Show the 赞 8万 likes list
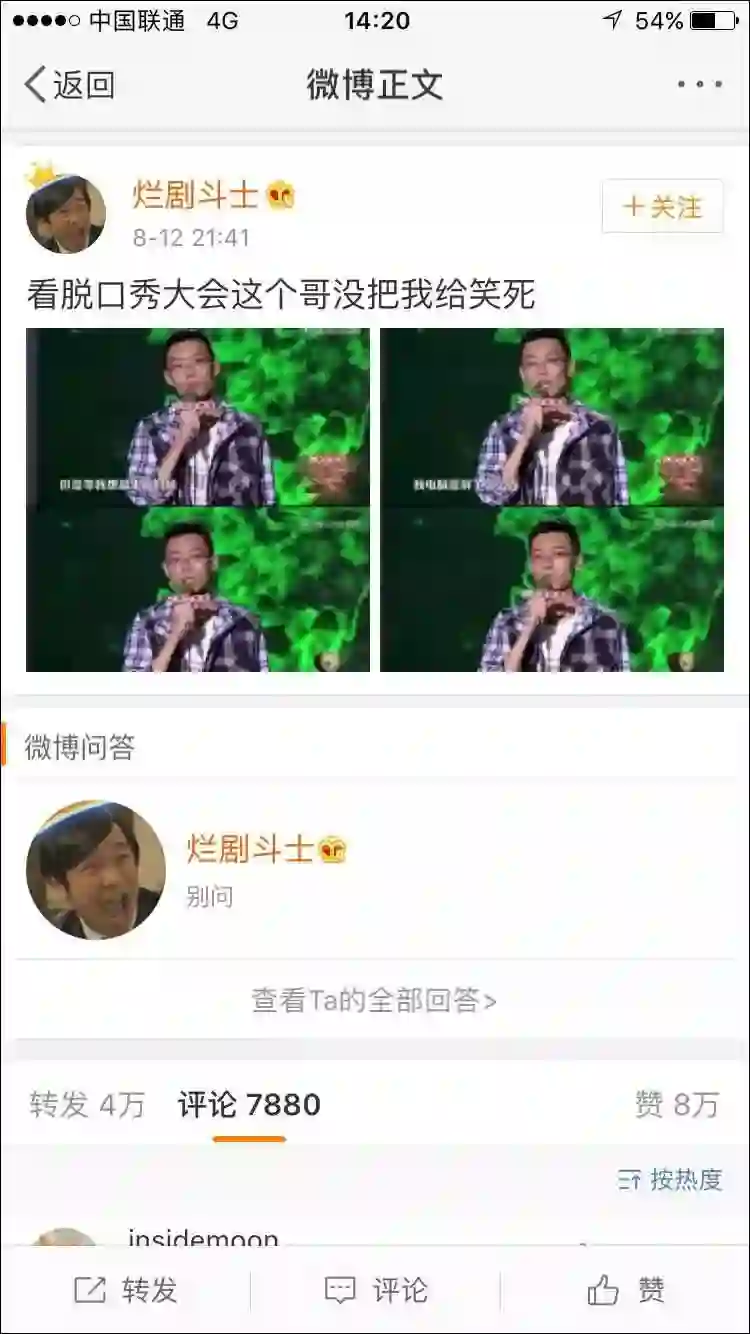The width and height of the screenshot is (750, 1334). pyautogui.click(x=676, y=1105)
